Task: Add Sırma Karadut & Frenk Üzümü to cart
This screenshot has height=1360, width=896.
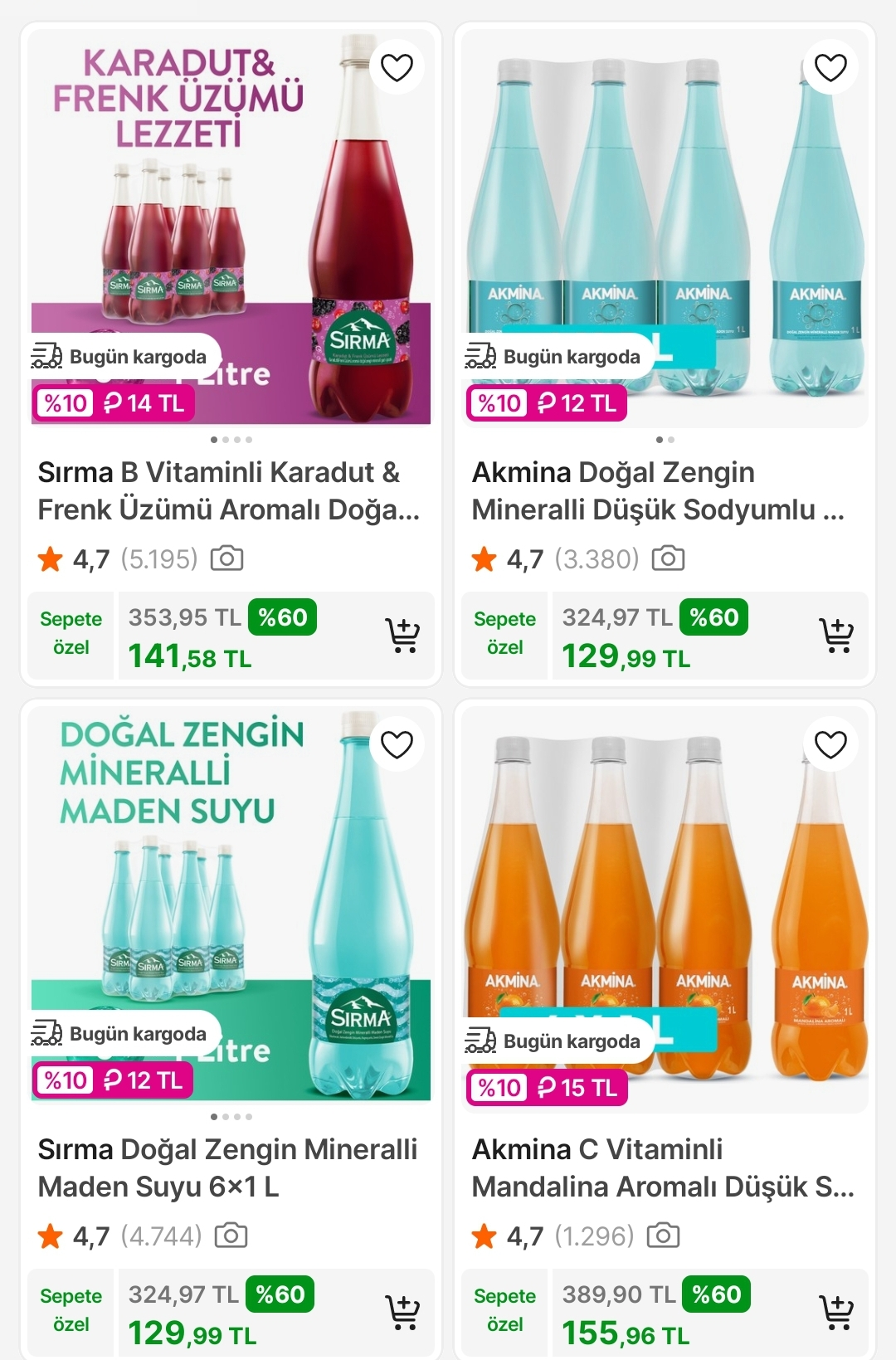Action: pyautogui.click(x=402, y=636)
